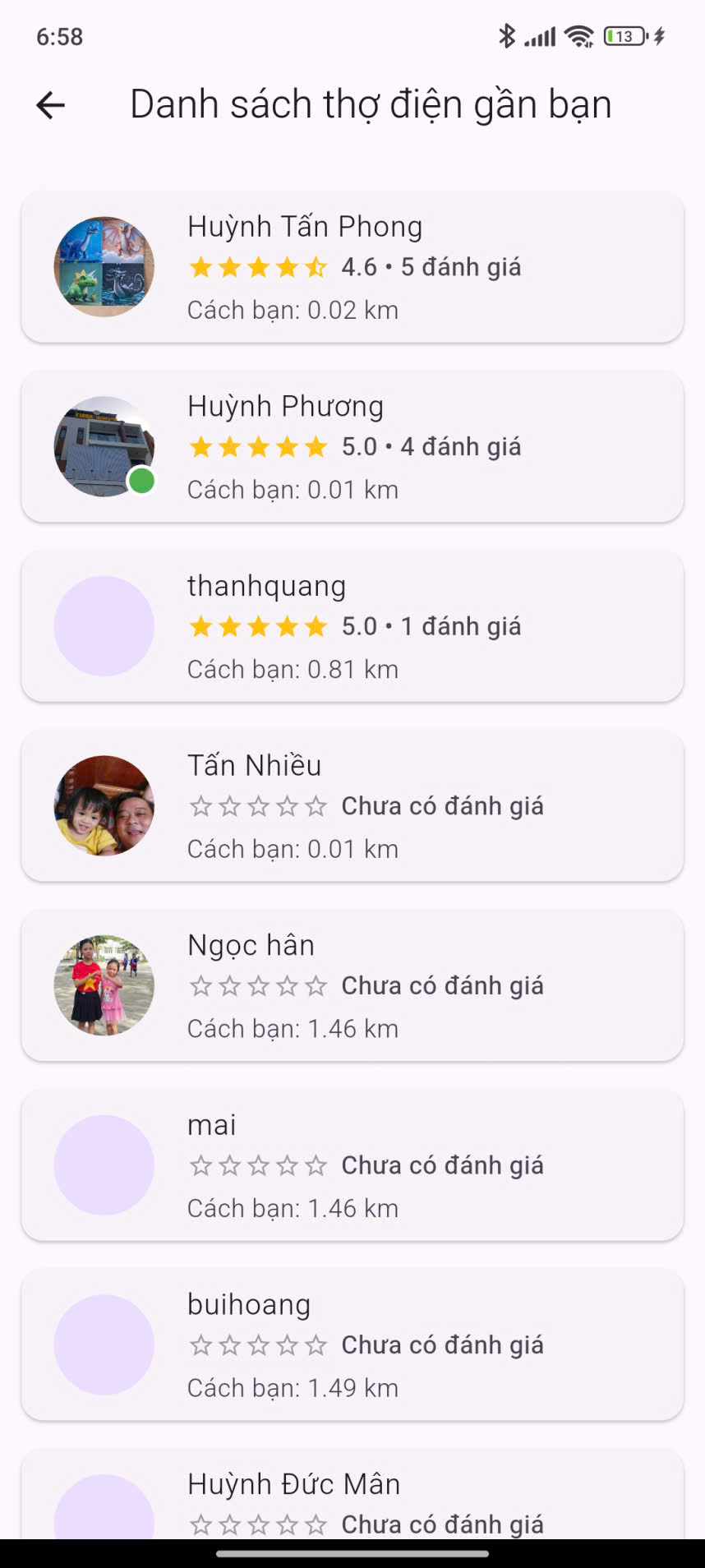Tap the electrician named mai

pyautogui.click(x=352, y=1164)
